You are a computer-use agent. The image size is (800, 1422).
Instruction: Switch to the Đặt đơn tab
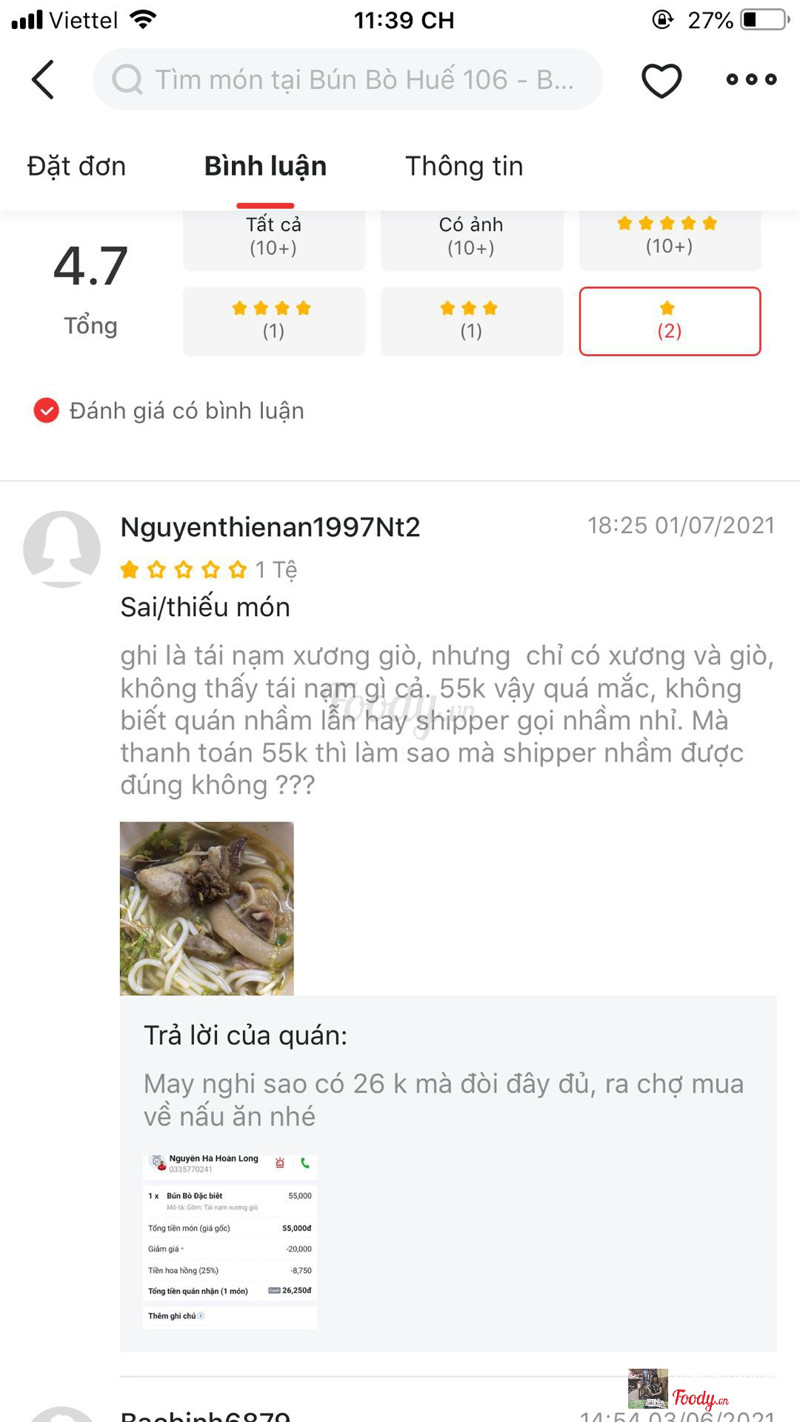(x=76, y=166)
